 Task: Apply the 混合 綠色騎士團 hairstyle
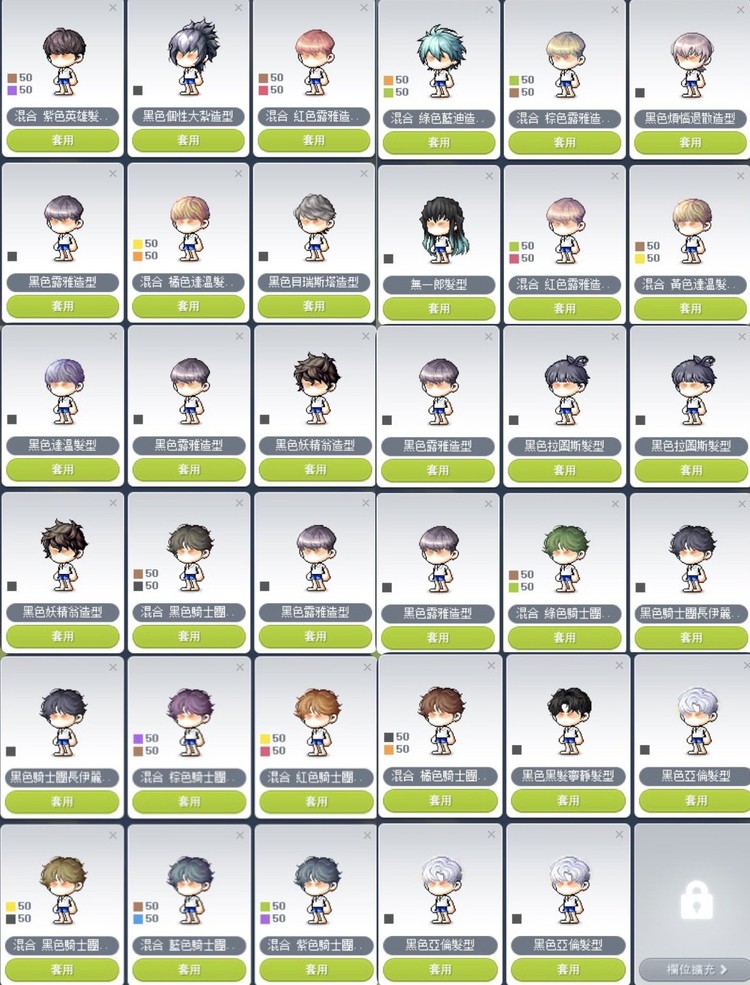coord(565,637)
